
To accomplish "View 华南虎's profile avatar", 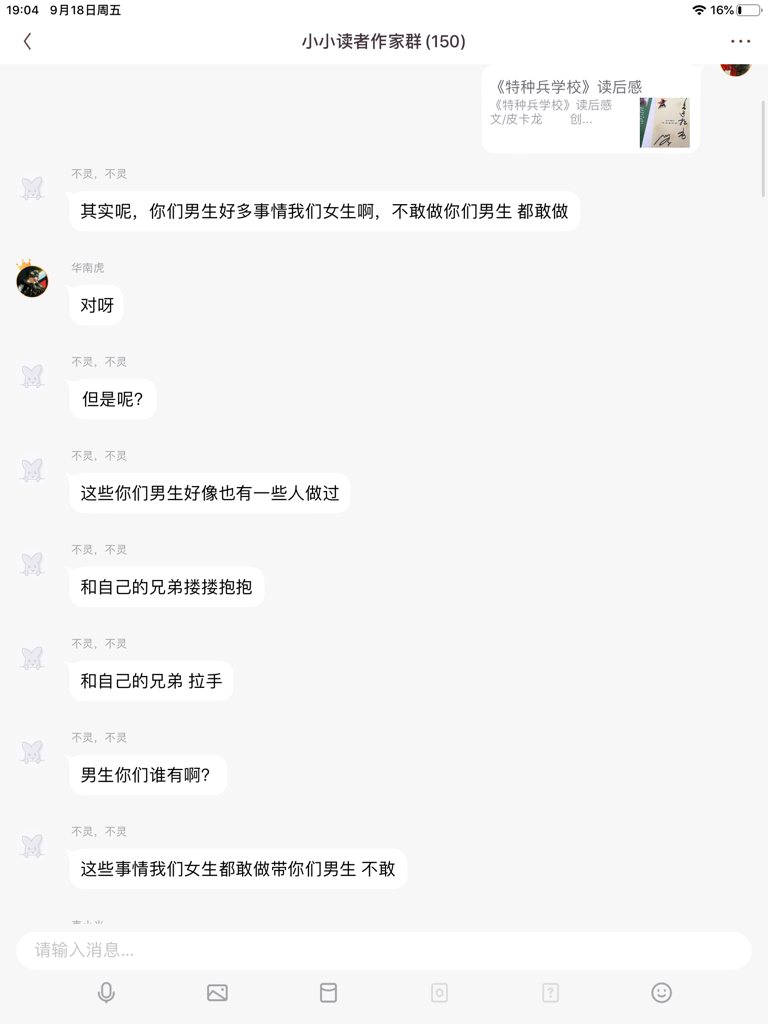I will point(32,281).
